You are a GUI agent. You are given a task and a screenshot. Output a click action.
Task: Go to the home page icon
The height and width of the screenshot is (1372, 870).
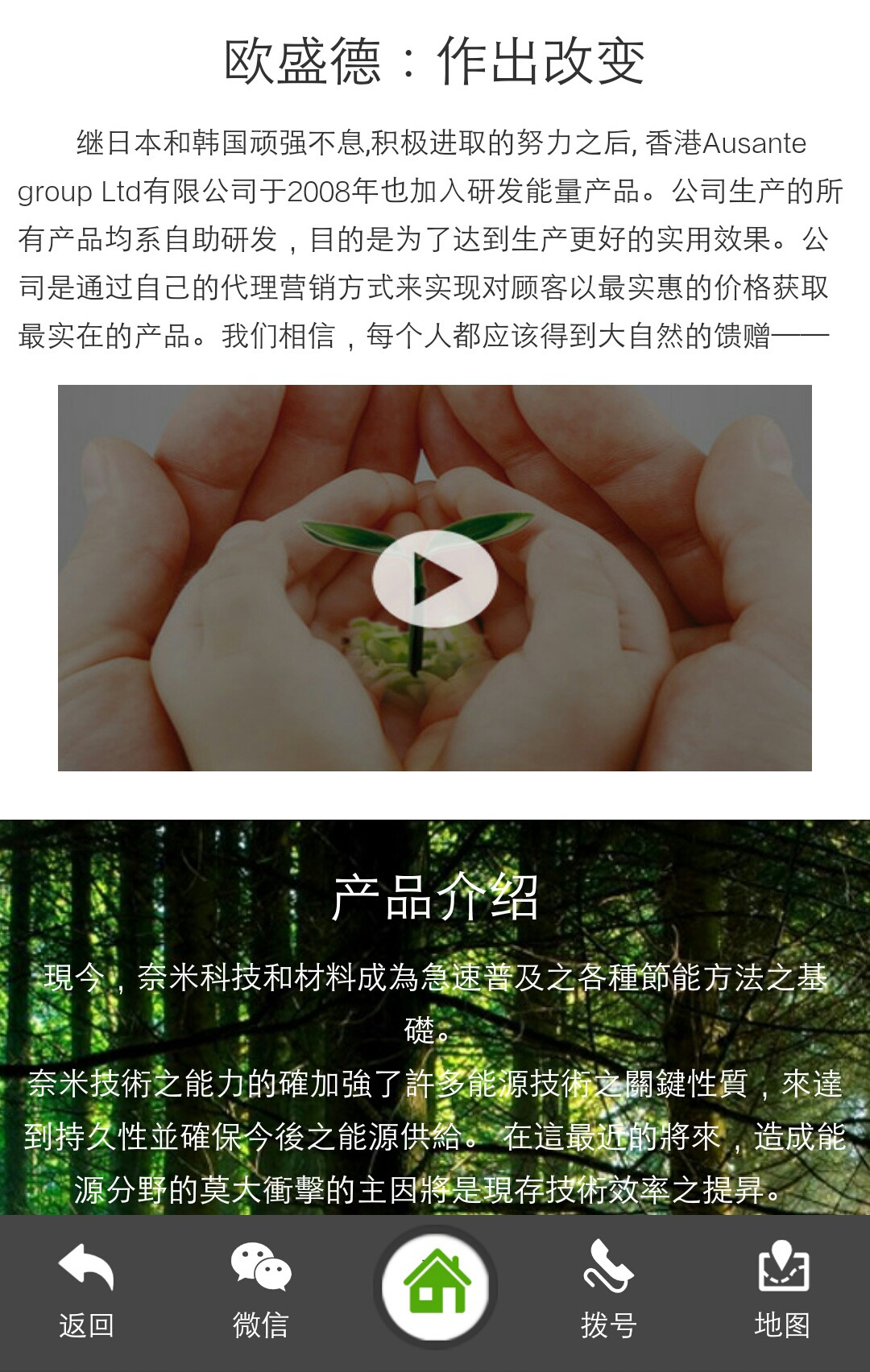[435, 1286]
